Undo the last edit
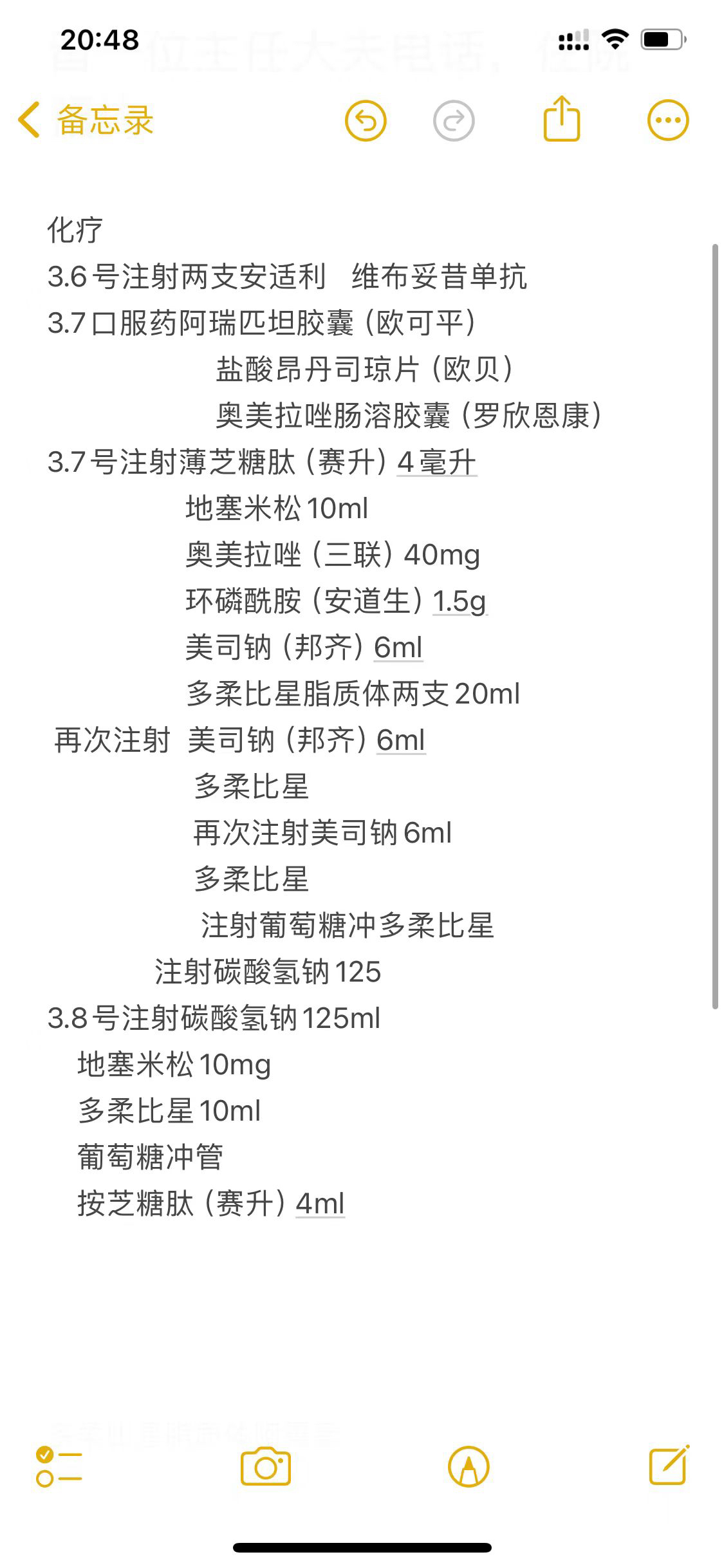 [x=366, y=120]
